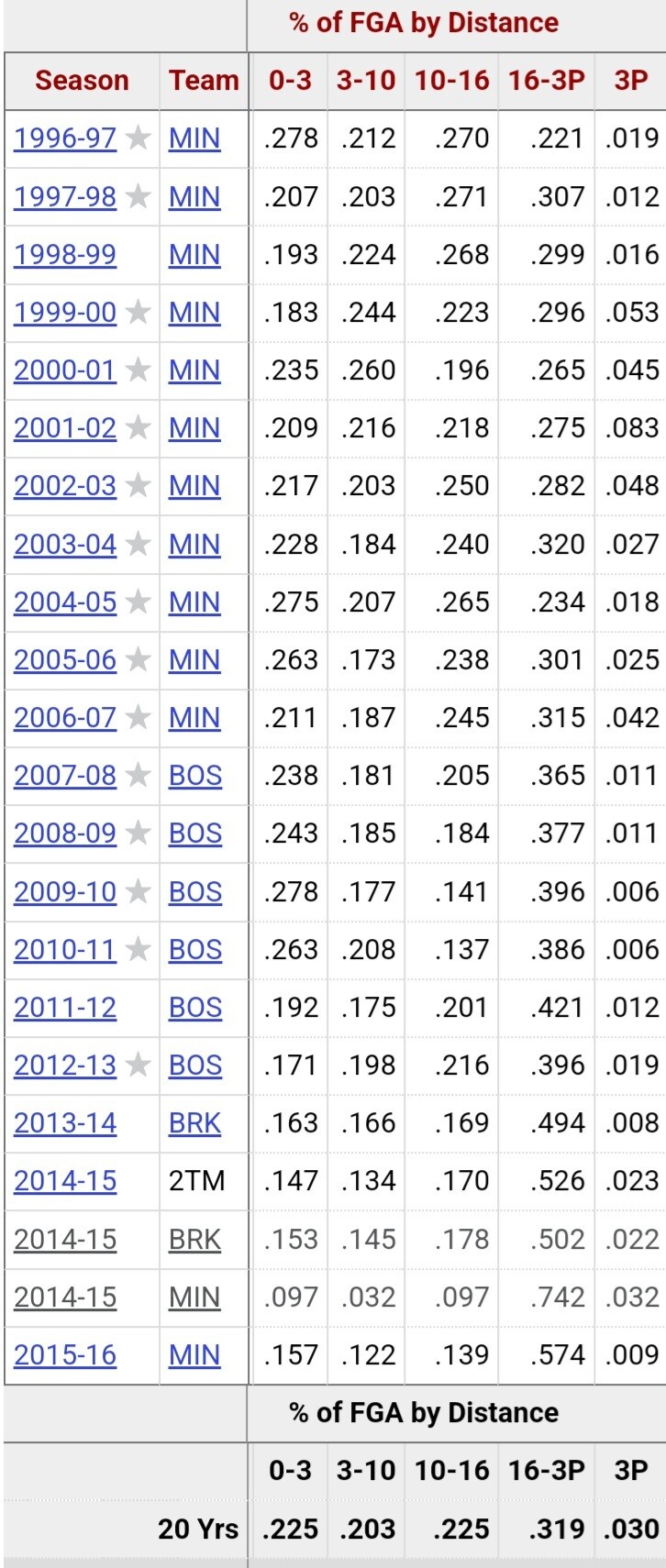Open the MIN team link in the 2015-16 row
This screenshot has height=1568, width=666.
click(x=194, y=1355)
